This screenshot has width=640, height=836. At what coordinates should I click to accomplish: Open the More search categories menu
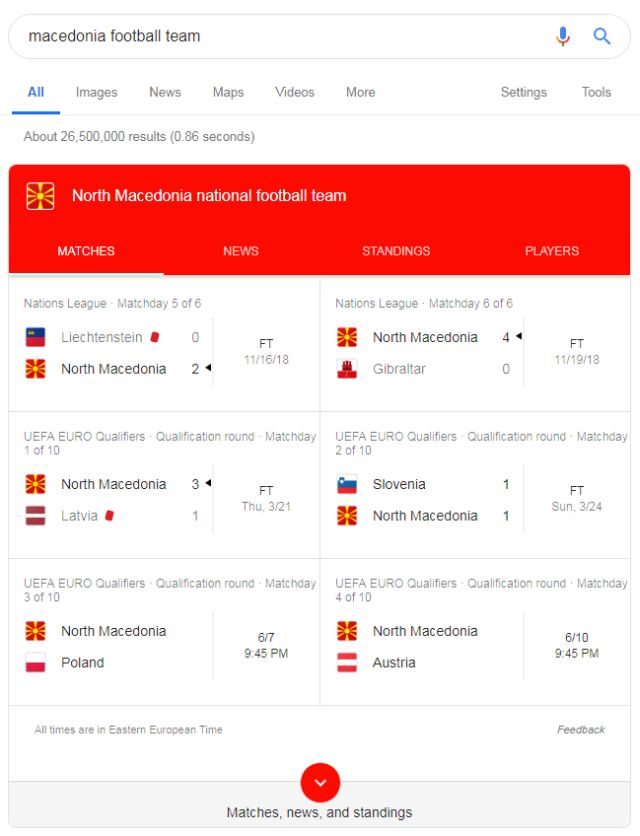[360, 92]
